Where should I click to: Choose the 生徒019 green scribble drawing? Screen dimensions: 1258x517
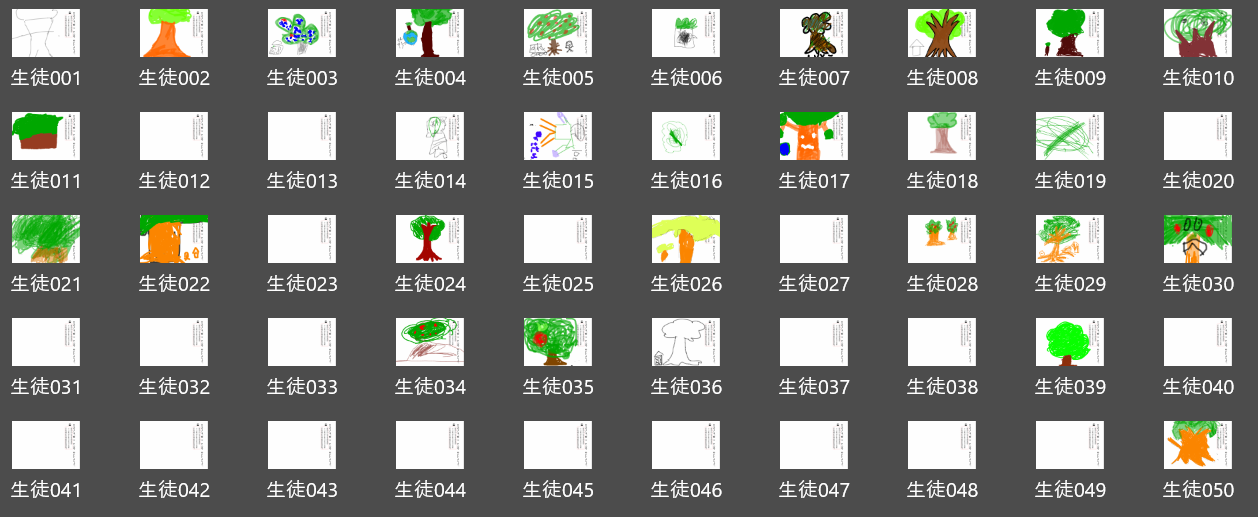point(1070,136)
